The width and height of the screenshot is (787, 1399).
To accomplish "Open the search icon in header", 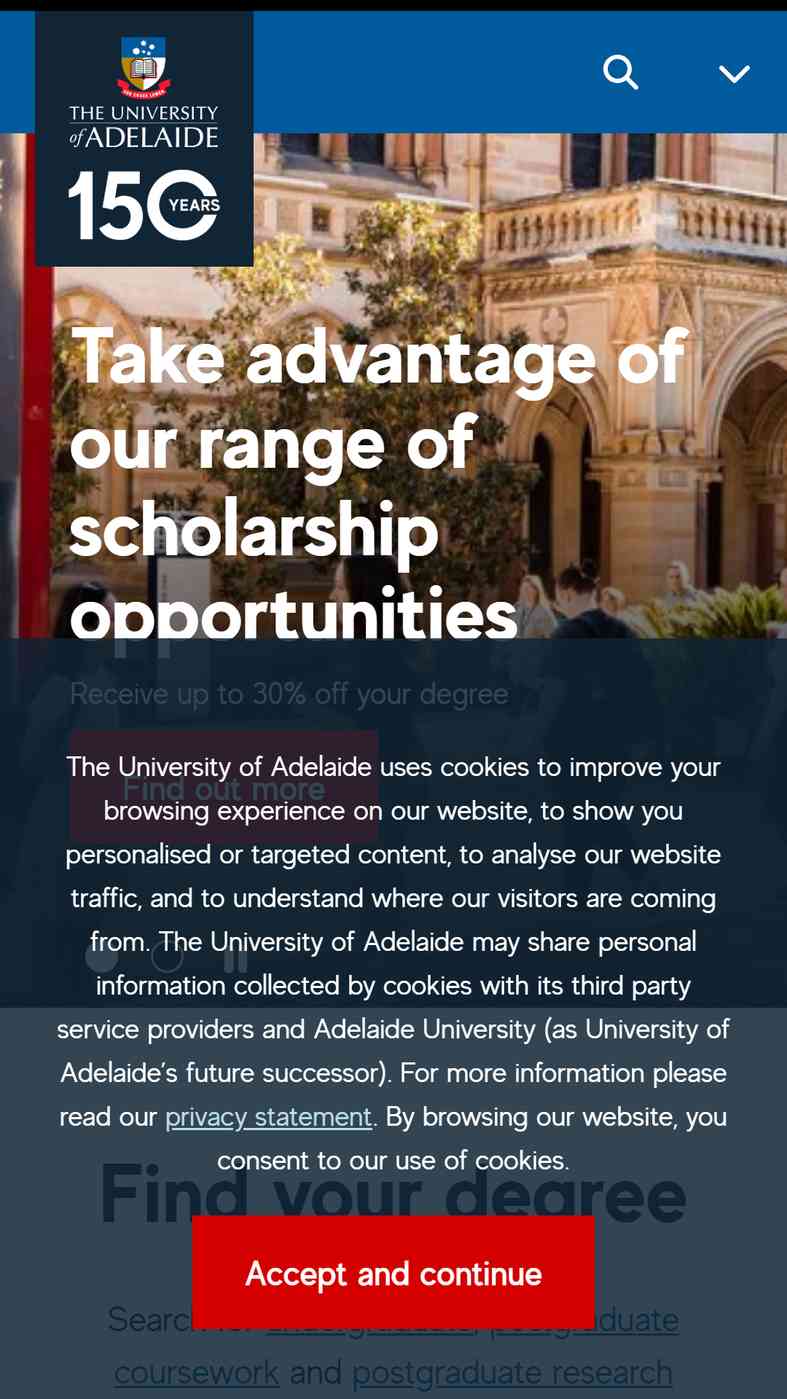I will (x=620, y=72).
